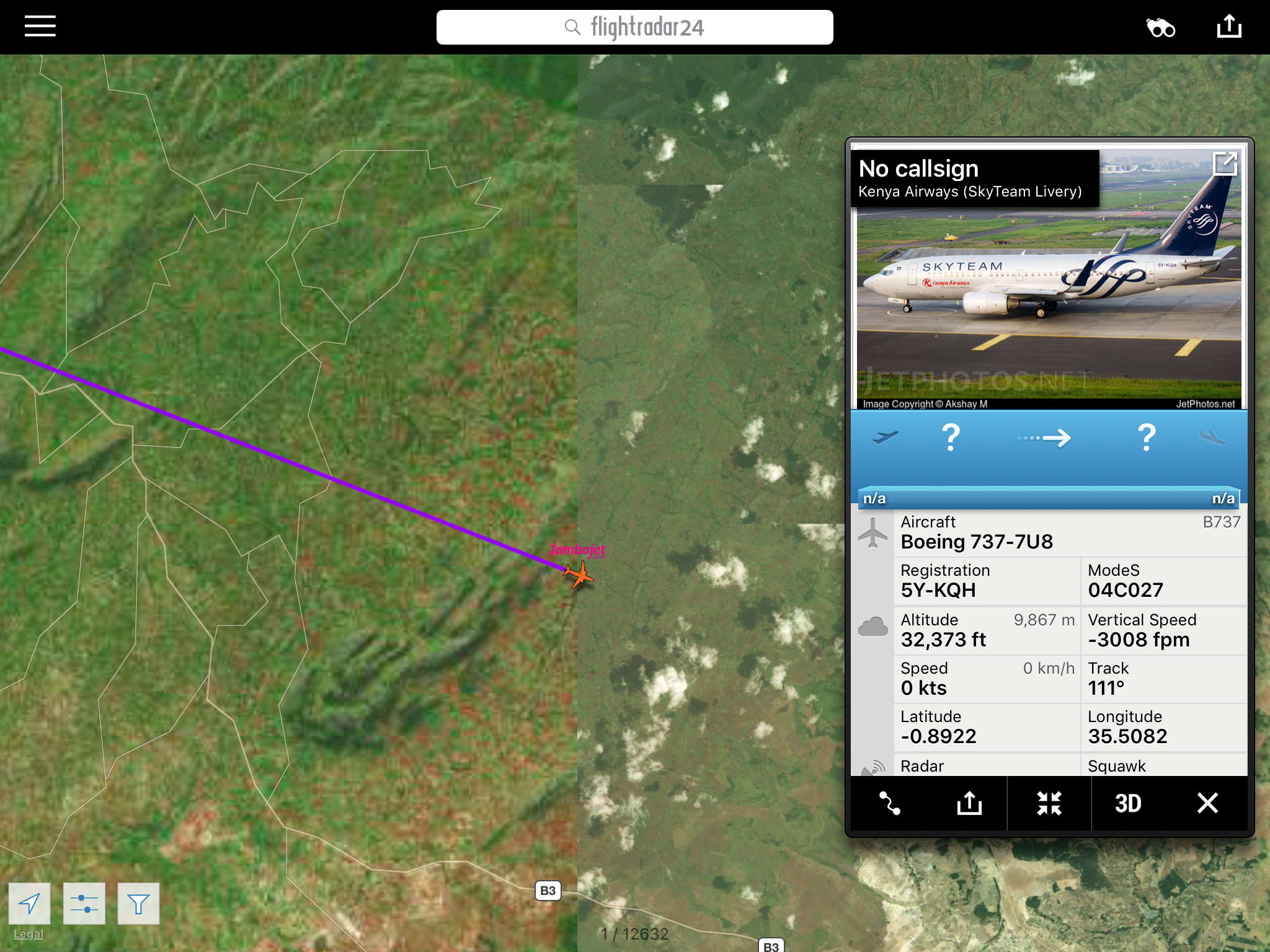Open the hamburger menu
The width and height of the screenshot is (1270, 952).
click(x=40, y=27)
